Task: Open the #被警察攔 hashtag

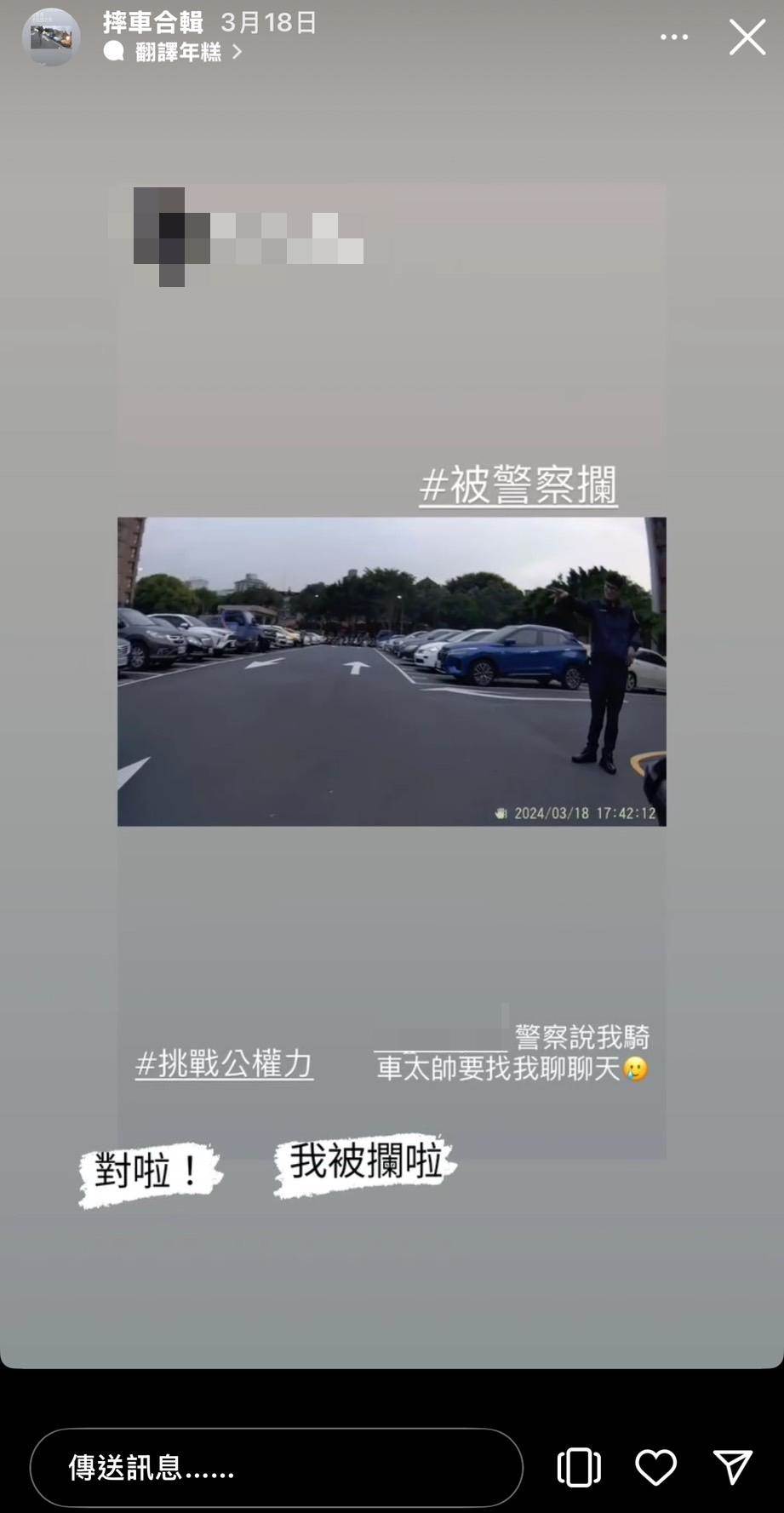Action: [518, 486]
